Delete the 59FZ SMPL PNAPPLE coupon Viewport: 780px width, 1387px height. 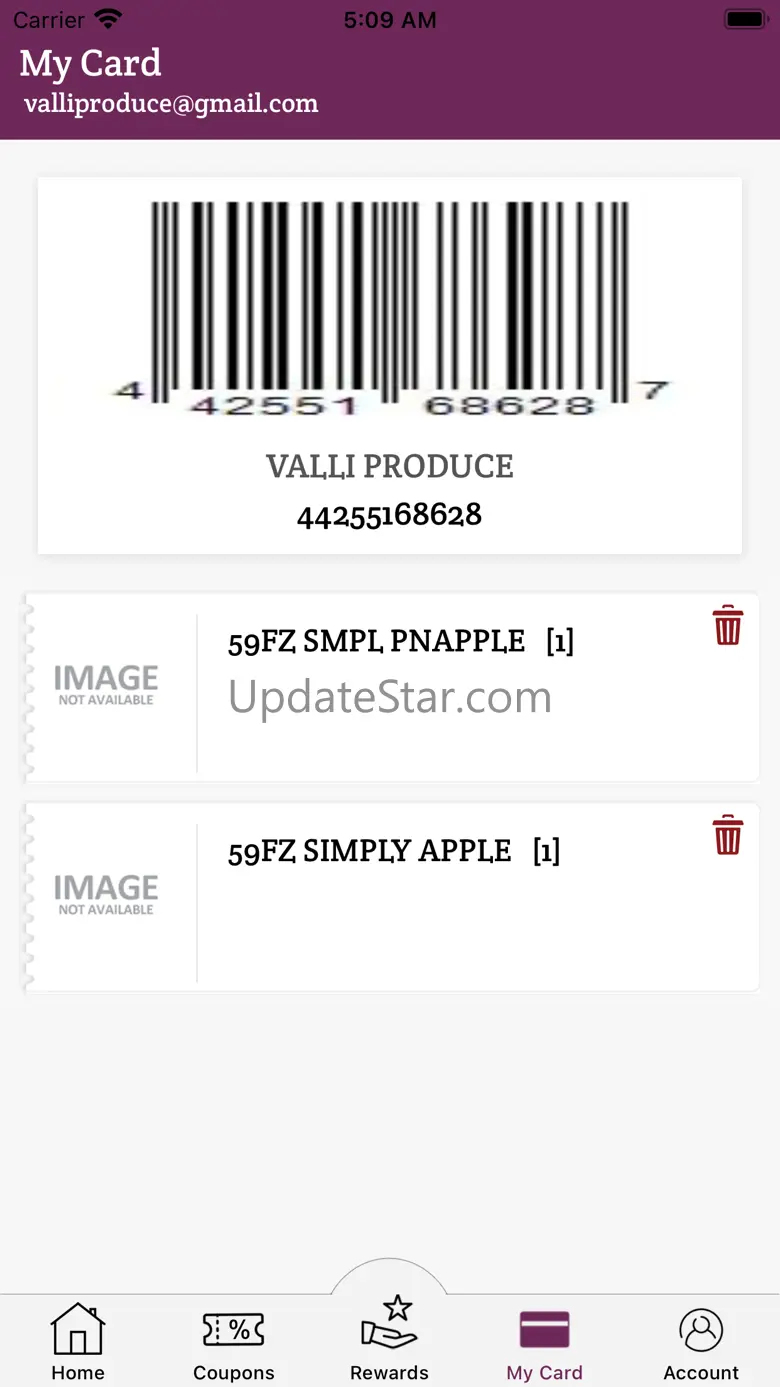pyautogui.click(x=727, y=626)
